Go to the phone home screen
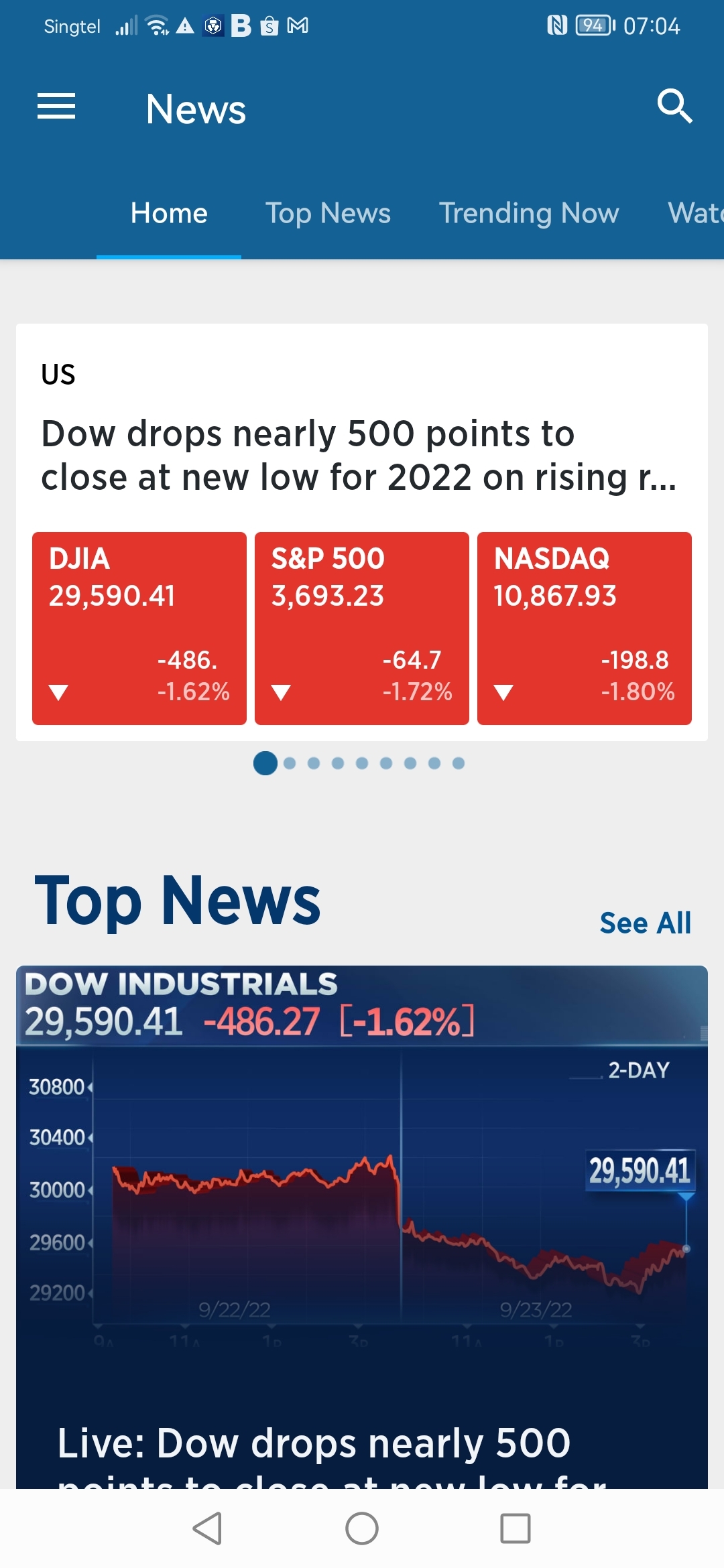Screen dimensions: 724x1568 click(x=362, y=1528)
